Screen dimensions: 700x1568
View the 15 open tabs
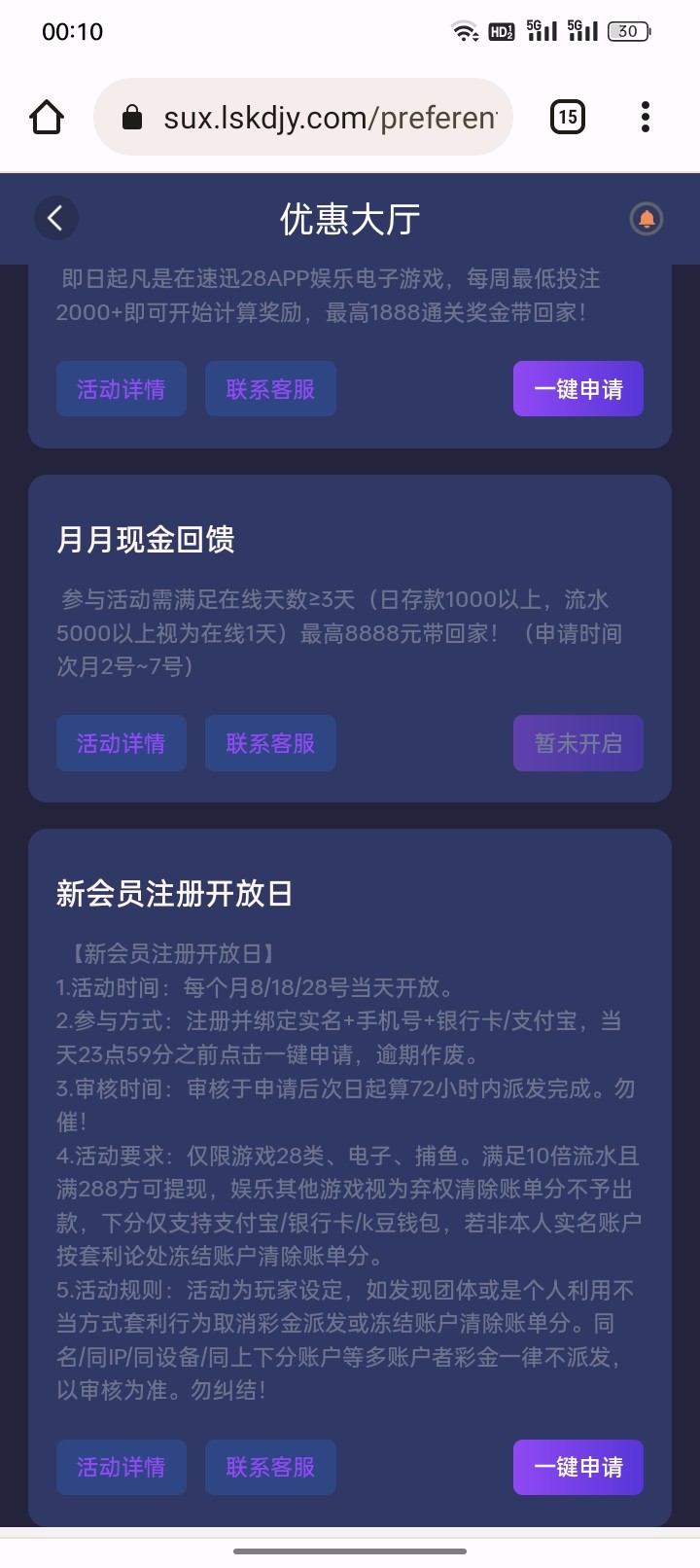(x=568, y=118)
